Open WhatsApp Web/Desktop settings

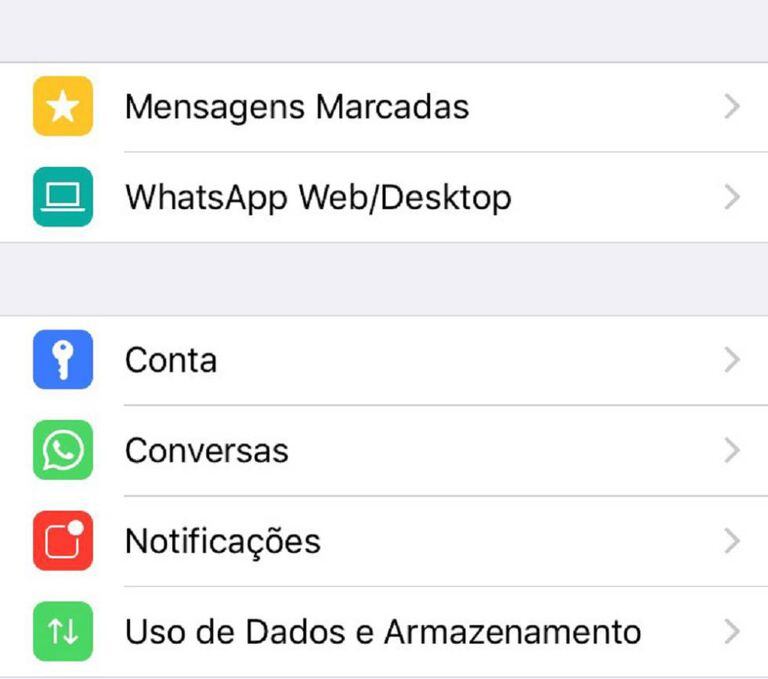pos(317,197)
